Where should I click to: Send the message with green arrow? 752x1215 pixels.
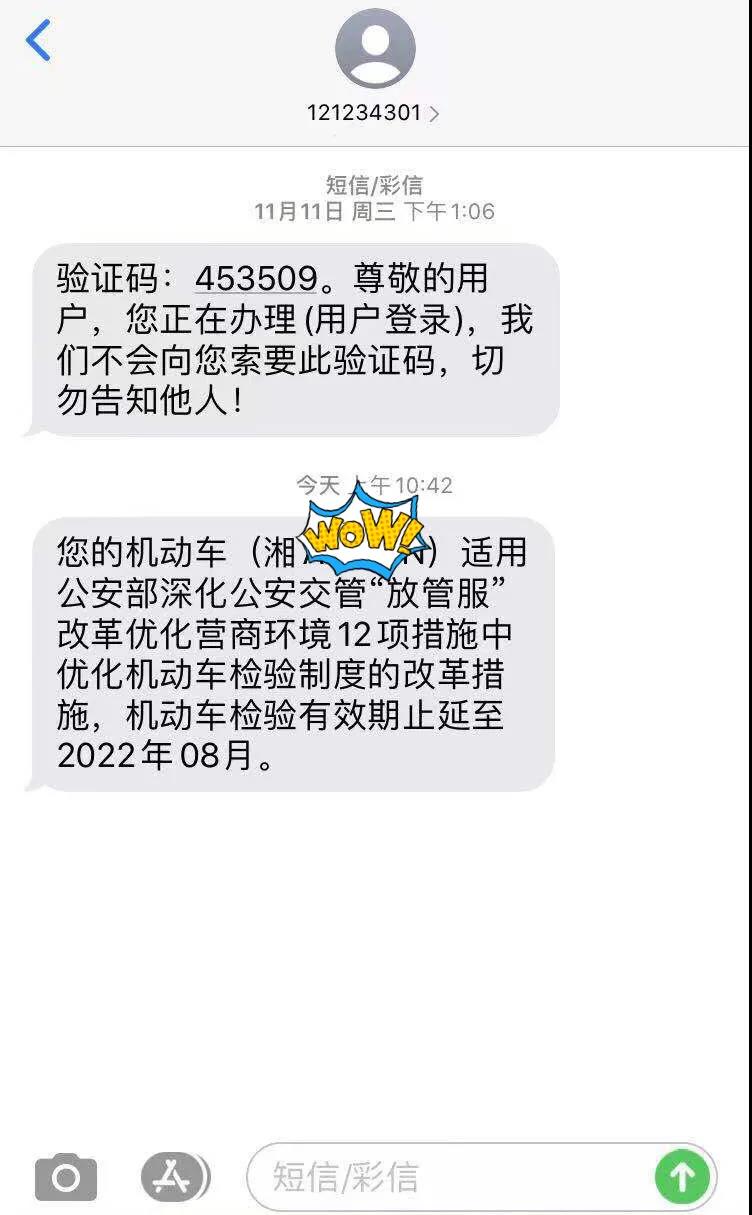coord(682,1177)
